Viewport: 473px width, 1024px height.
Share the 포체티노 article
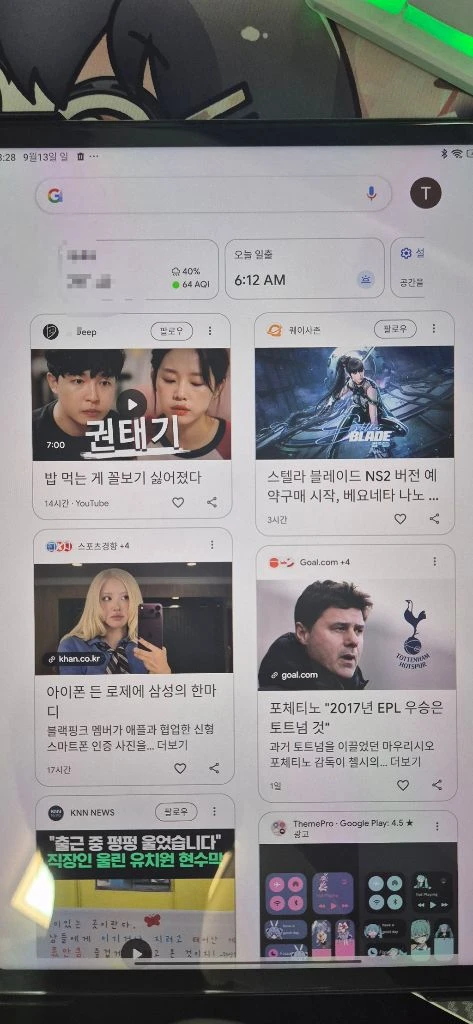coord(437,785)
